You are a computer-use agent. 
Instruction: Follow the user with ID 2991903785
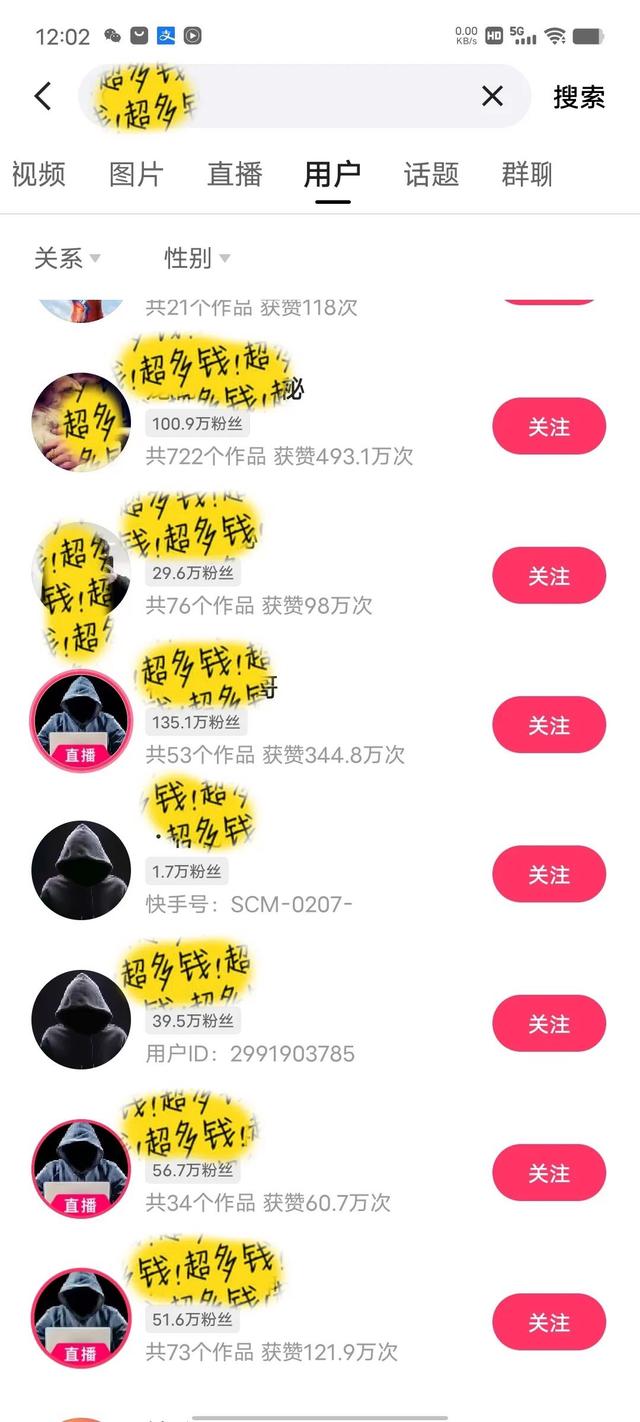tap(548, 1024)
